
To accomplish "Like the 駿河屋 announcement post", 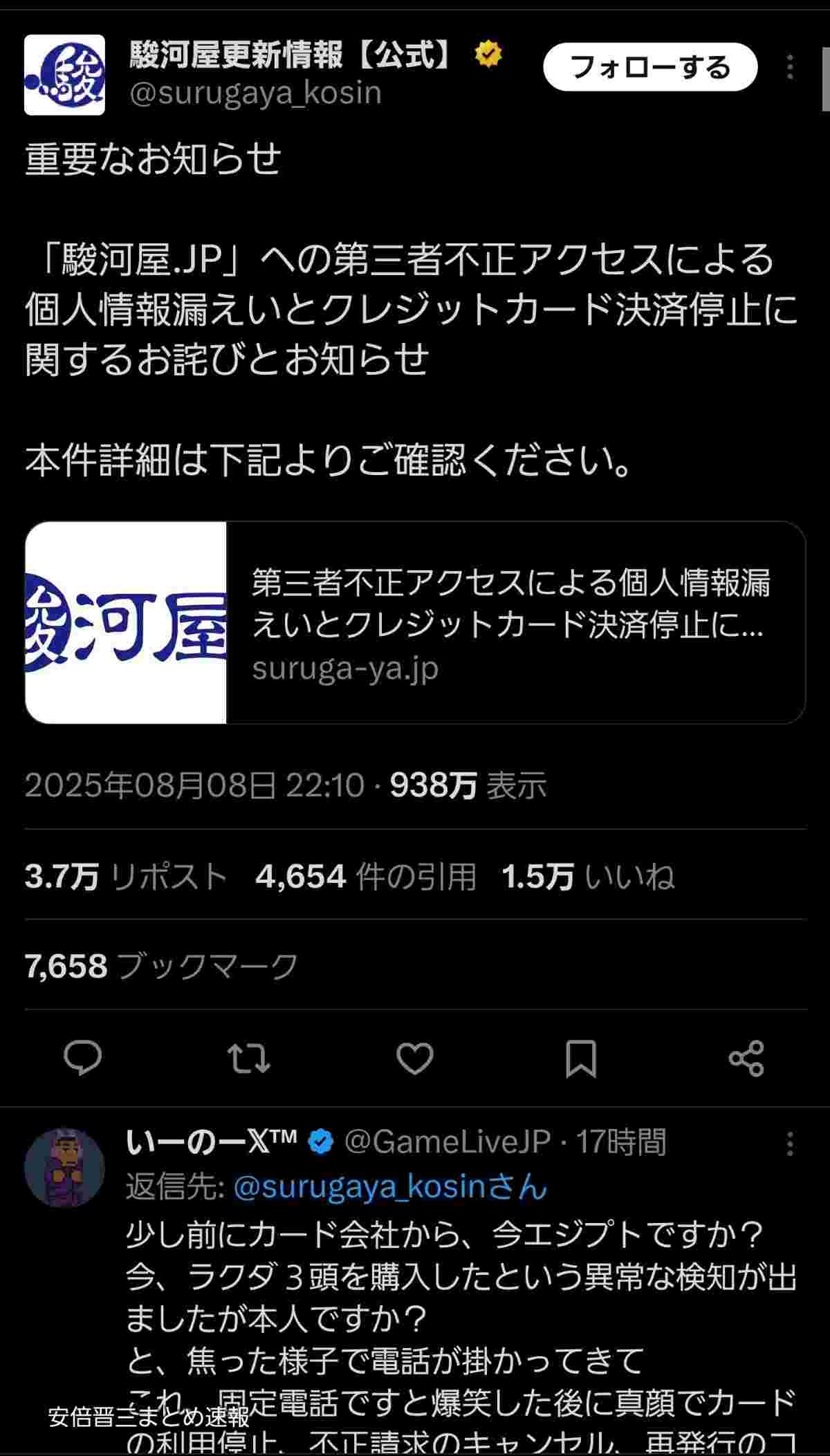I will coord(414,1058).
